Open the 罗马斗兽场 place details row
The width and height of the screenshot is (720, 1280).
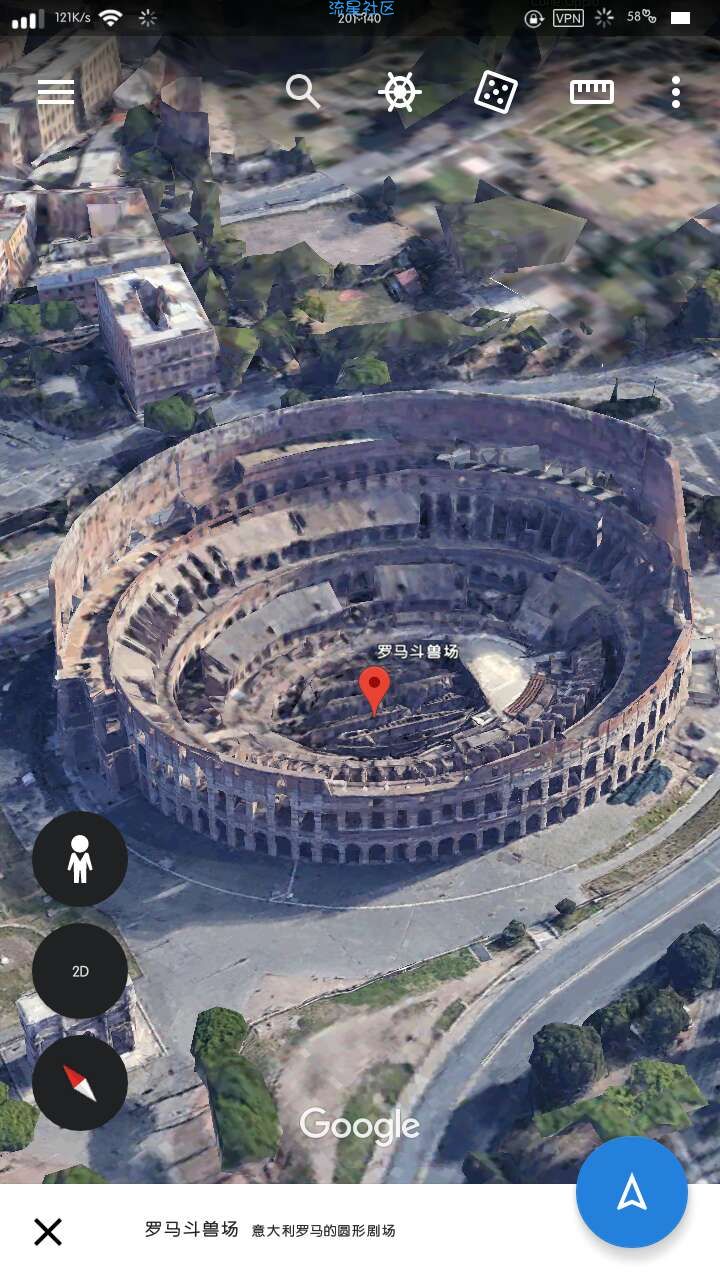coord(270,1230)
